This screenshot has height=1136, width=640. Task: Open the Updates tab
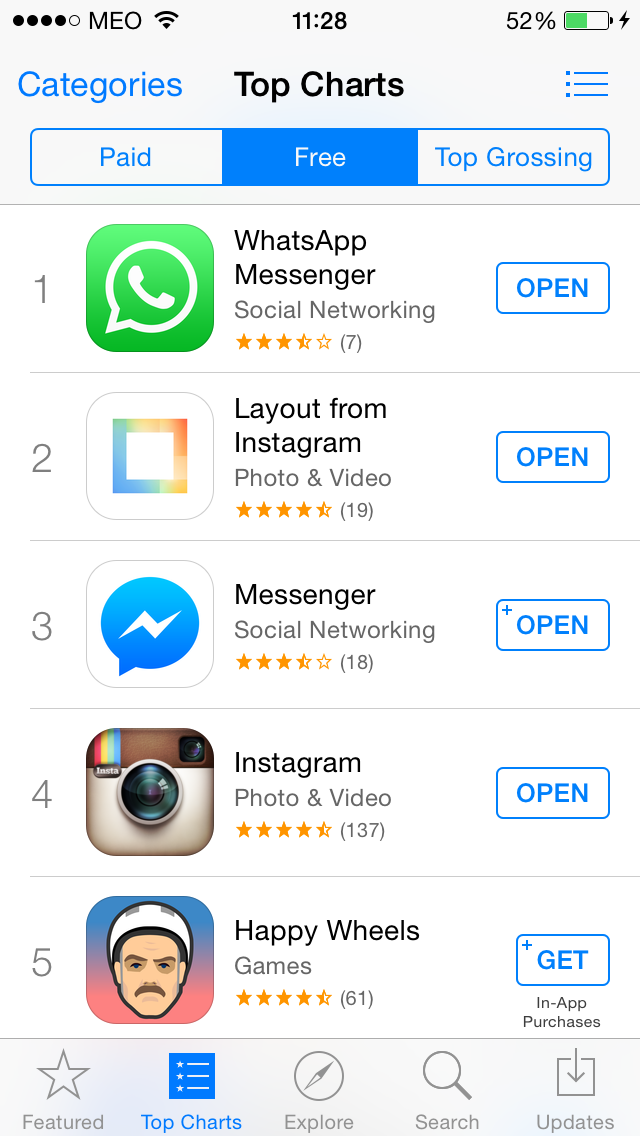pos(575,1088)
